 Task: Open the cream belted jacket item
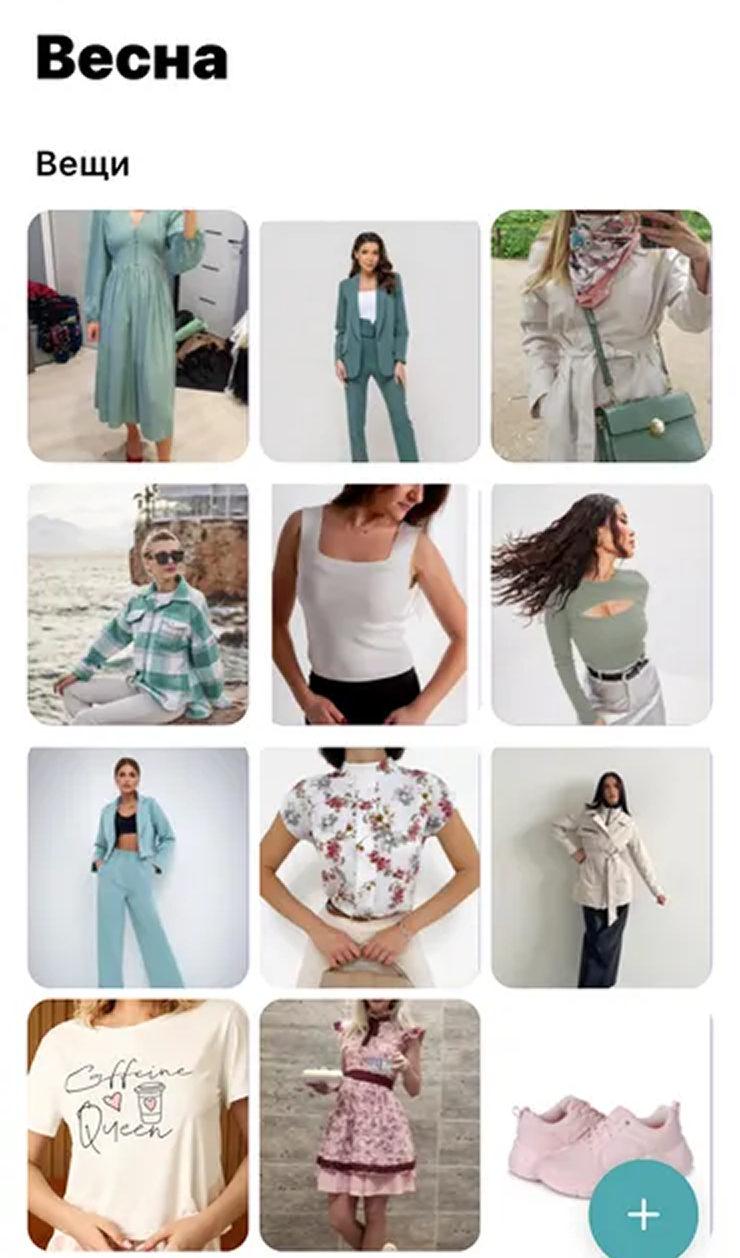click(x=601, y=867)
